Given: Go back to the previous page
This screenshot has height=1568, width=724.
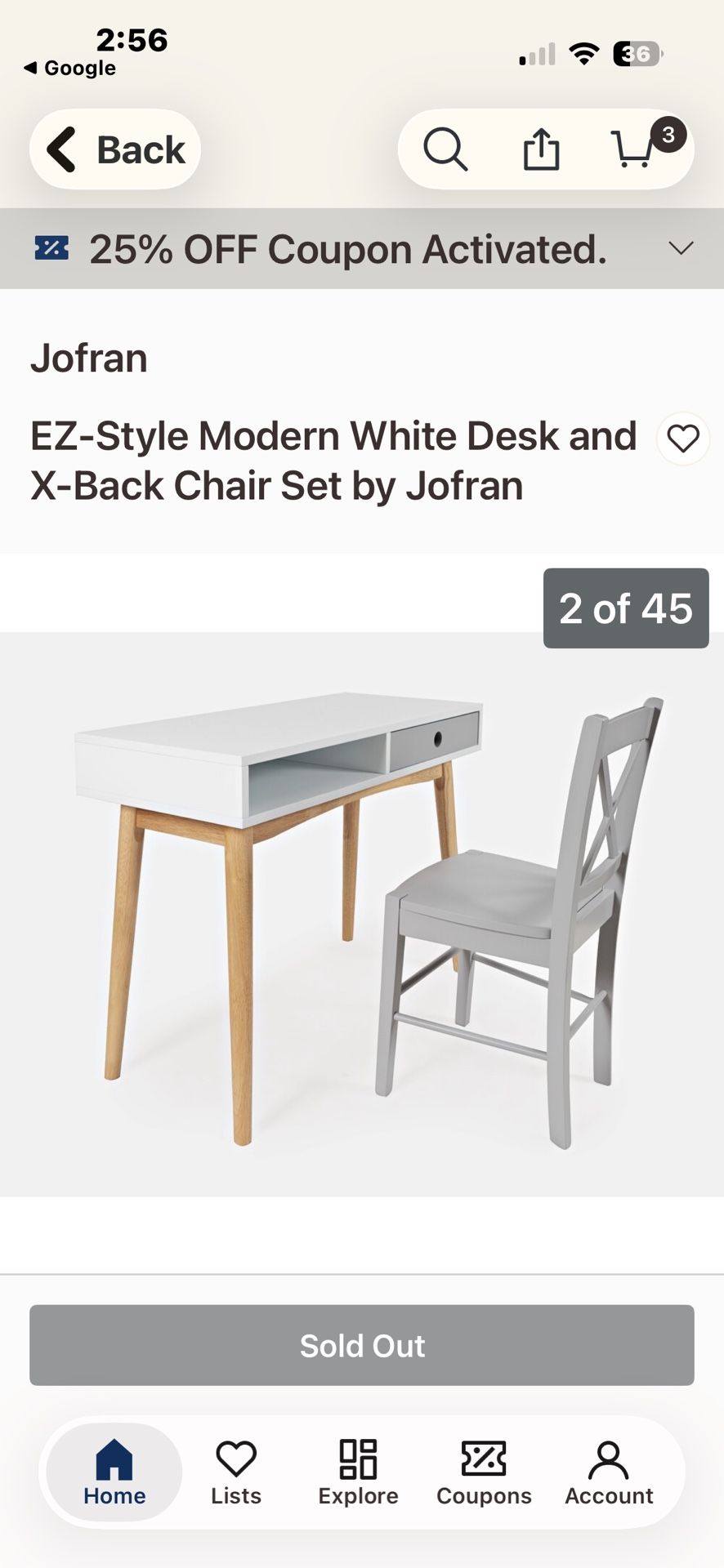Looking at the screenshot, I should (115, 149).
